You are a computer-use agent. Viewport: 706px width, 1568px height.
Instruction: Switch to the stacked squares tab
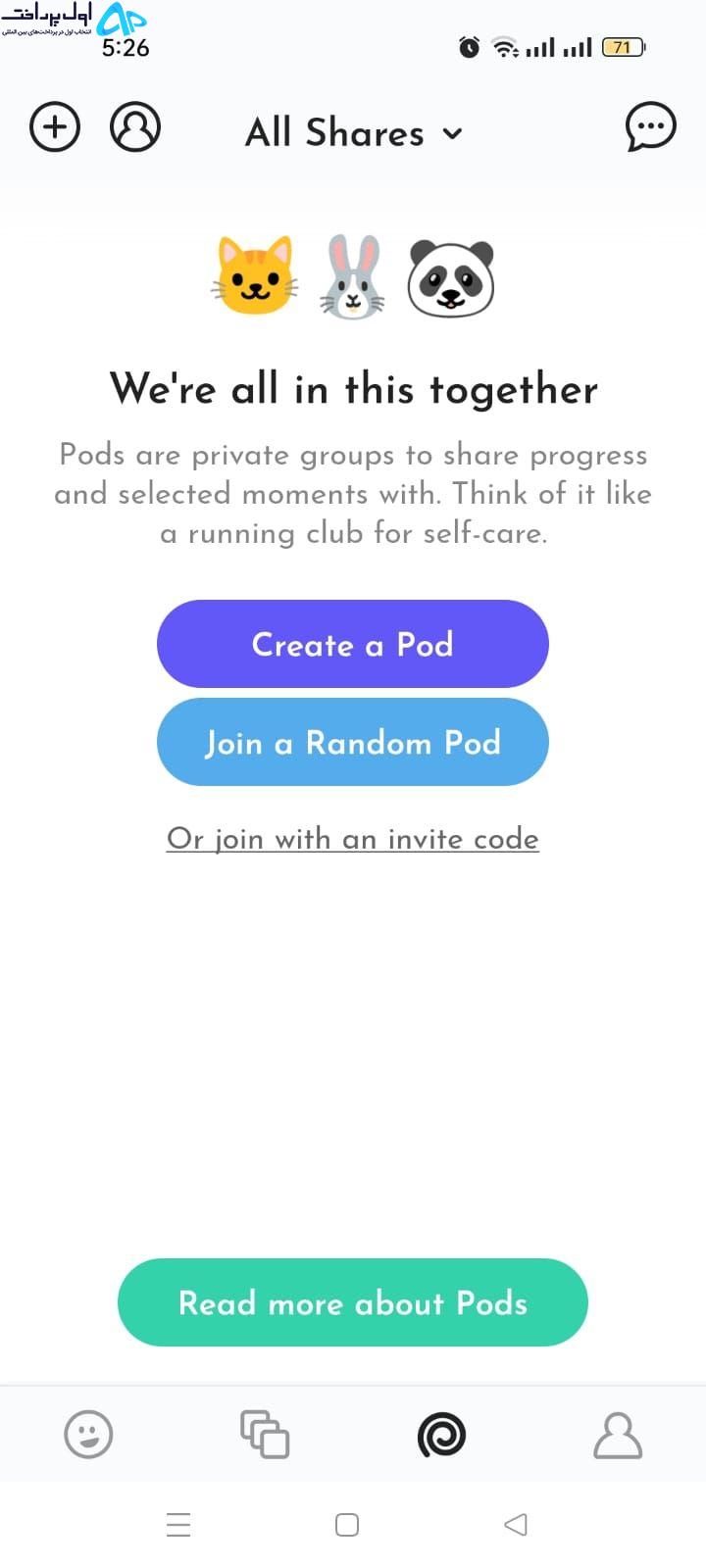(265, 1435)
